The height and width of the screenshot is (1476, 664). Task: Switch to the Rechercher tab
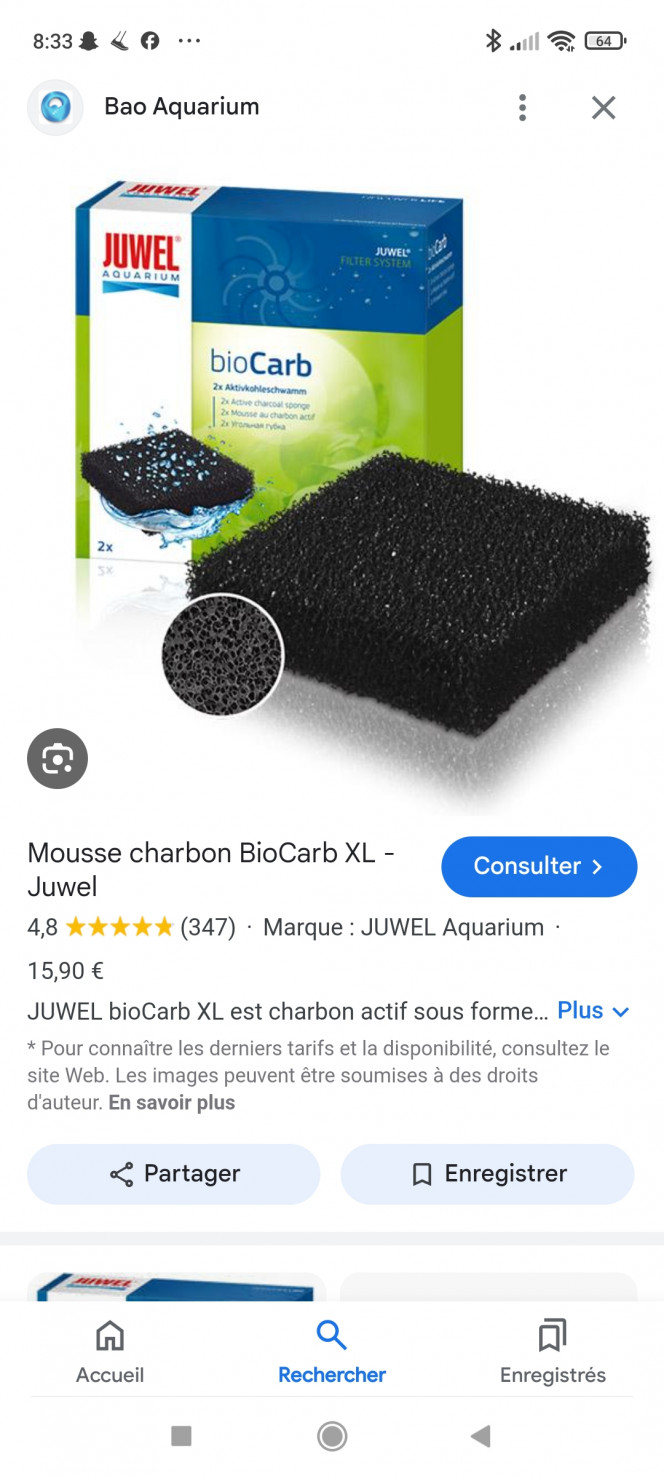(x=332, y=1352)
